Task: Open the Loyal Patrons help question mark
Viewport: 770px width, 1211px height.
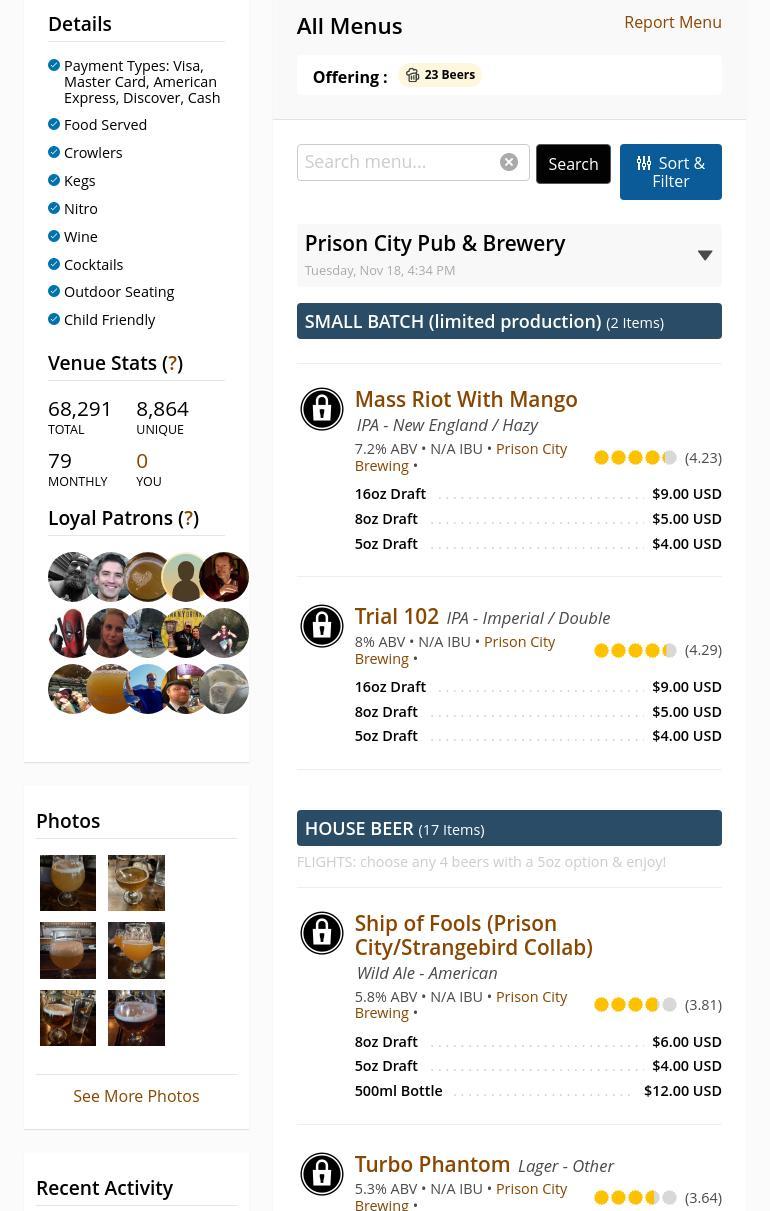Action: (188, 518)
